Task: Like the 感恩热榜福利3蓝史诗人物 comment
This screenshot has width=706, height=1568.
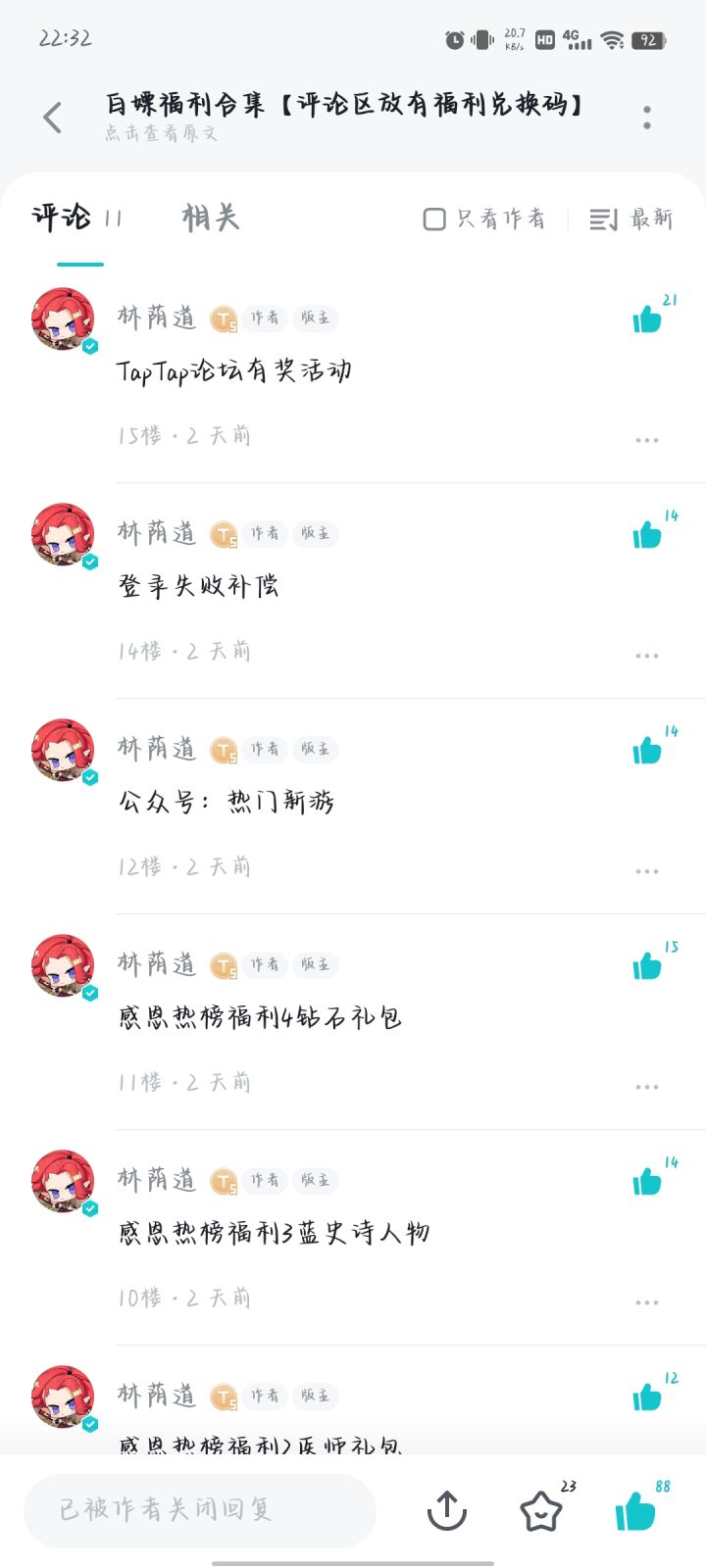Action: click(x=647, y=1182)
